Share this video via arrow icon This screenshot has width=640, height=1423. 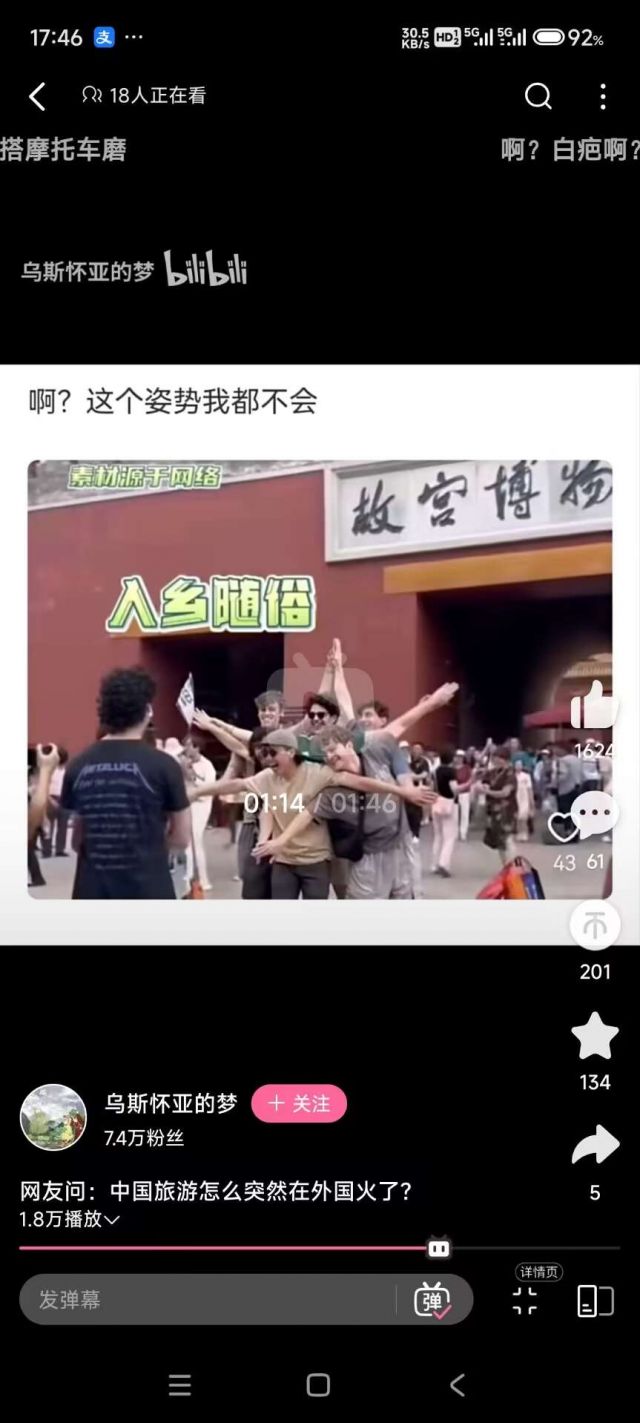click(x=594, y=1146)
